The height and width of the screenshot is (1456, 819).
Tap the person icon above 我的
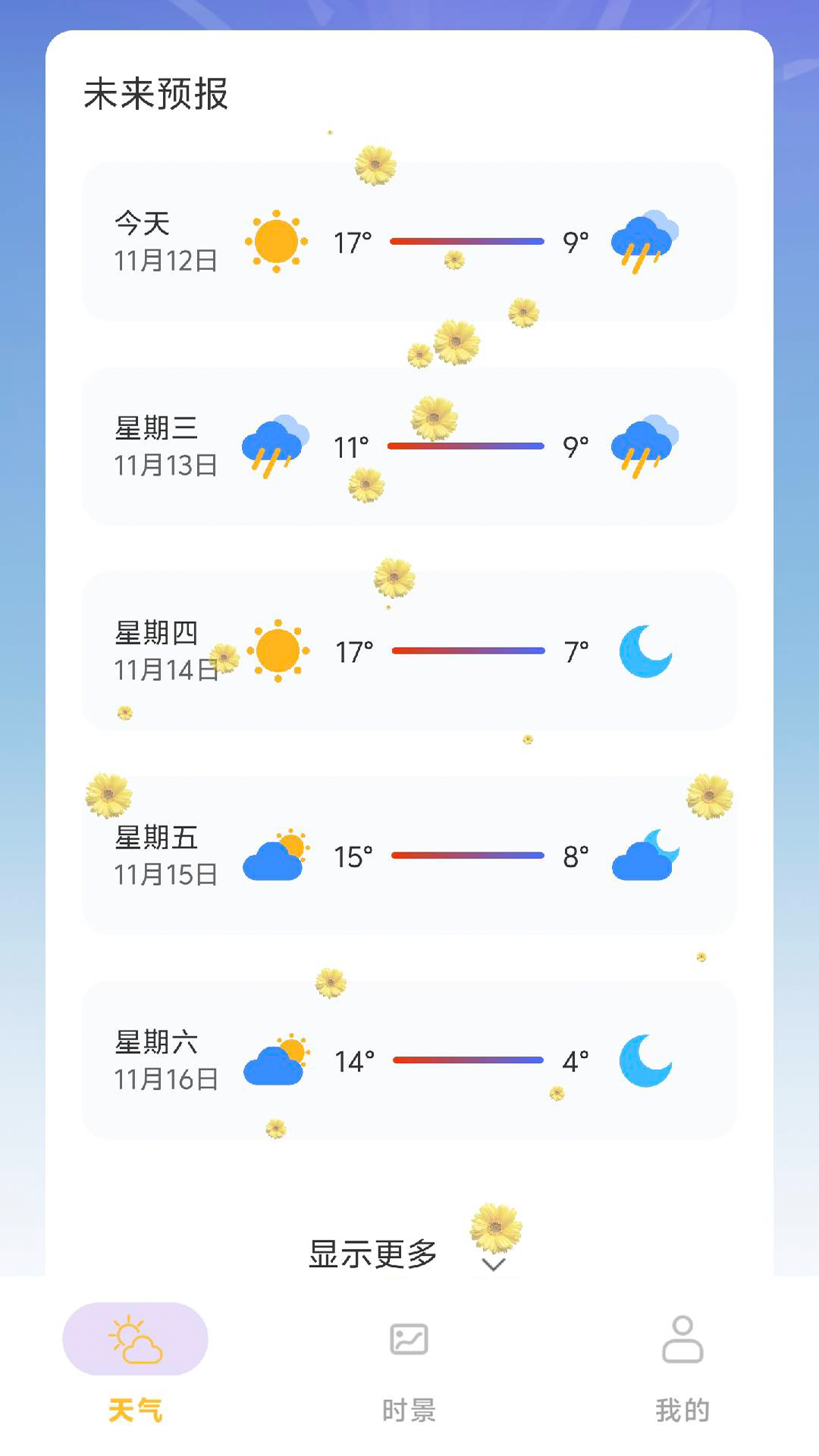coord(681,1338)
